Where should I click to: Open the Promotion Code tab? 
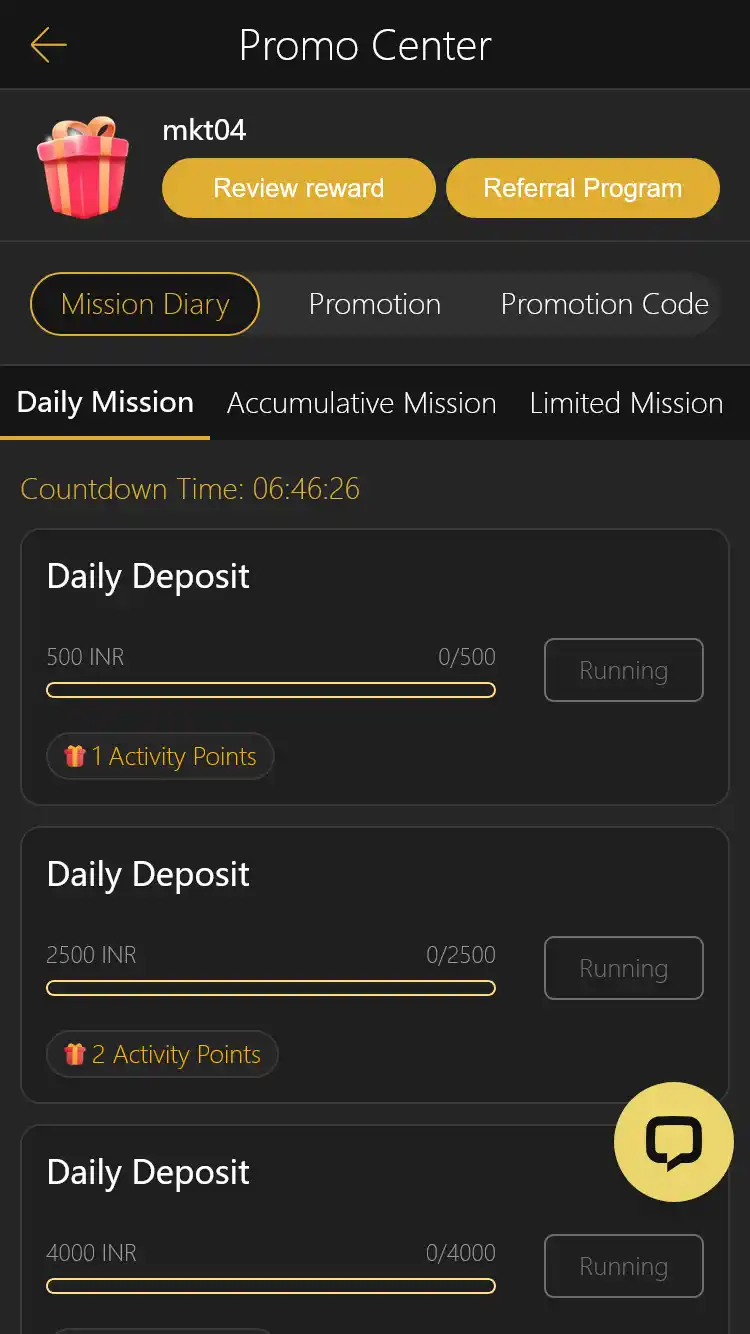point(604,304)
